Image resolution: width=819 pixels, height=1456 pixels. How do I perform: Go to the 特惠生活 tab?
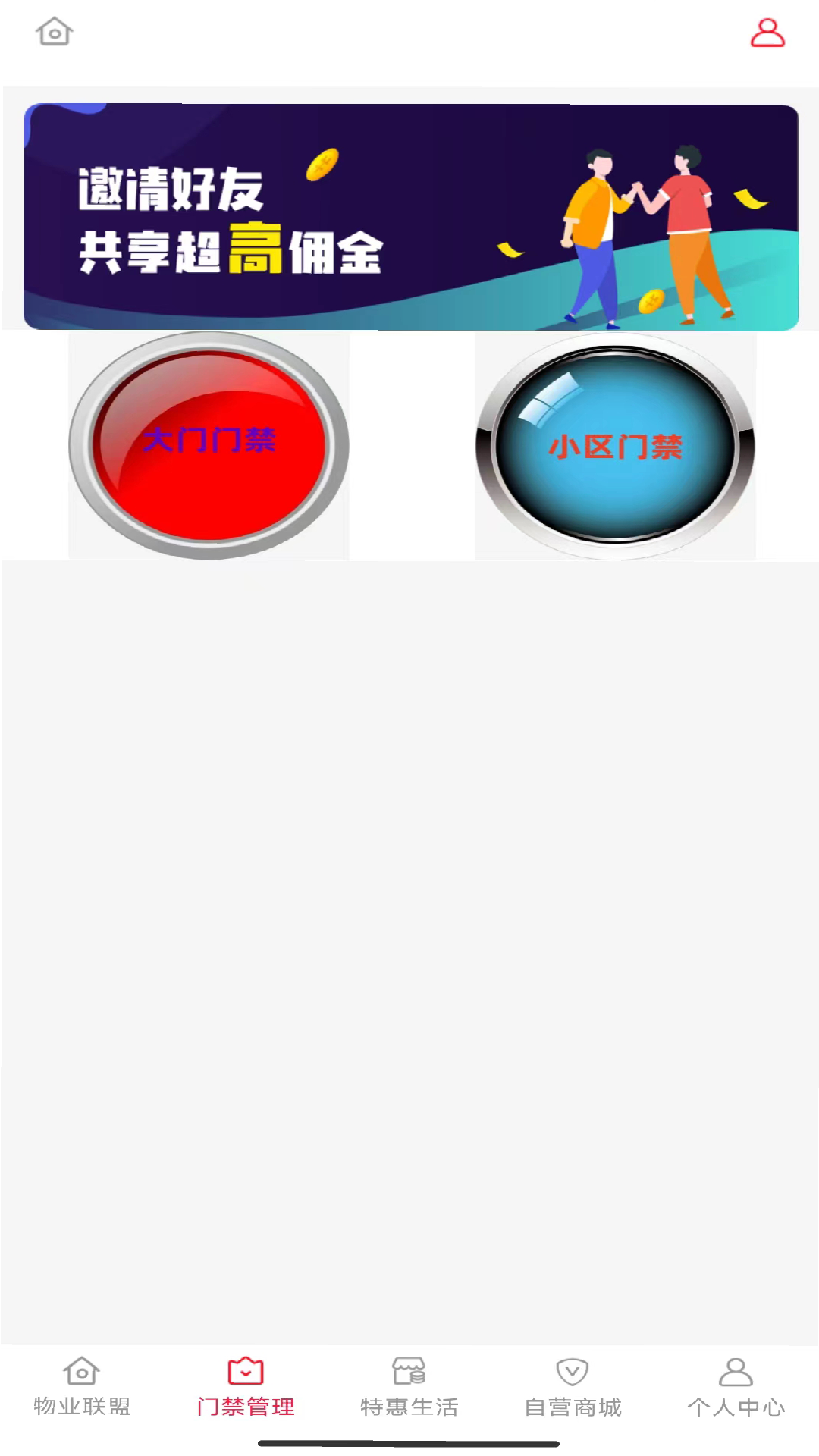coord(409,1387)
